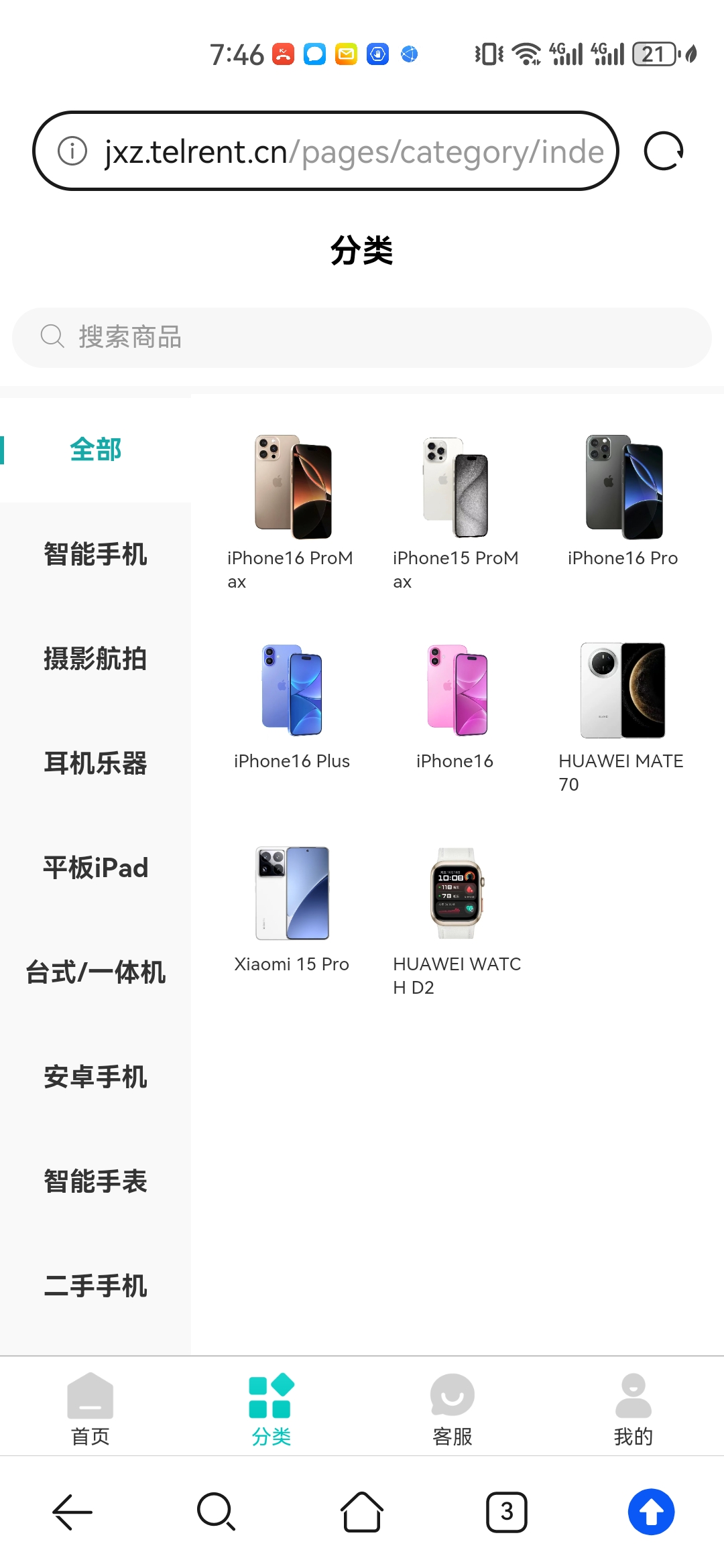The height and width of the screenshot is (1568, 724).
Task: Select the 智能手表 category
Action: click(95, 1181)
